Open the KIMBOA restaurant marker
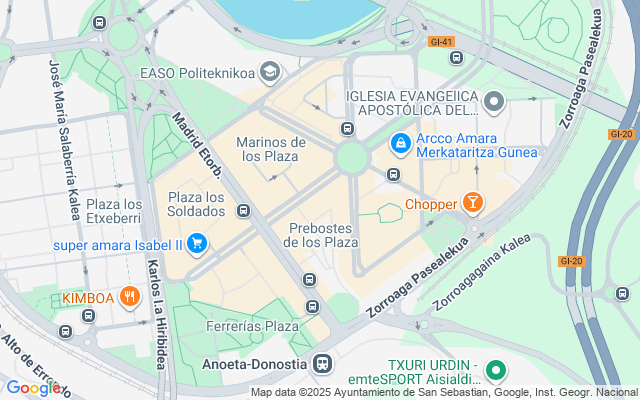The height and width of the screenshot is (400, 640). tap(129, 297)
